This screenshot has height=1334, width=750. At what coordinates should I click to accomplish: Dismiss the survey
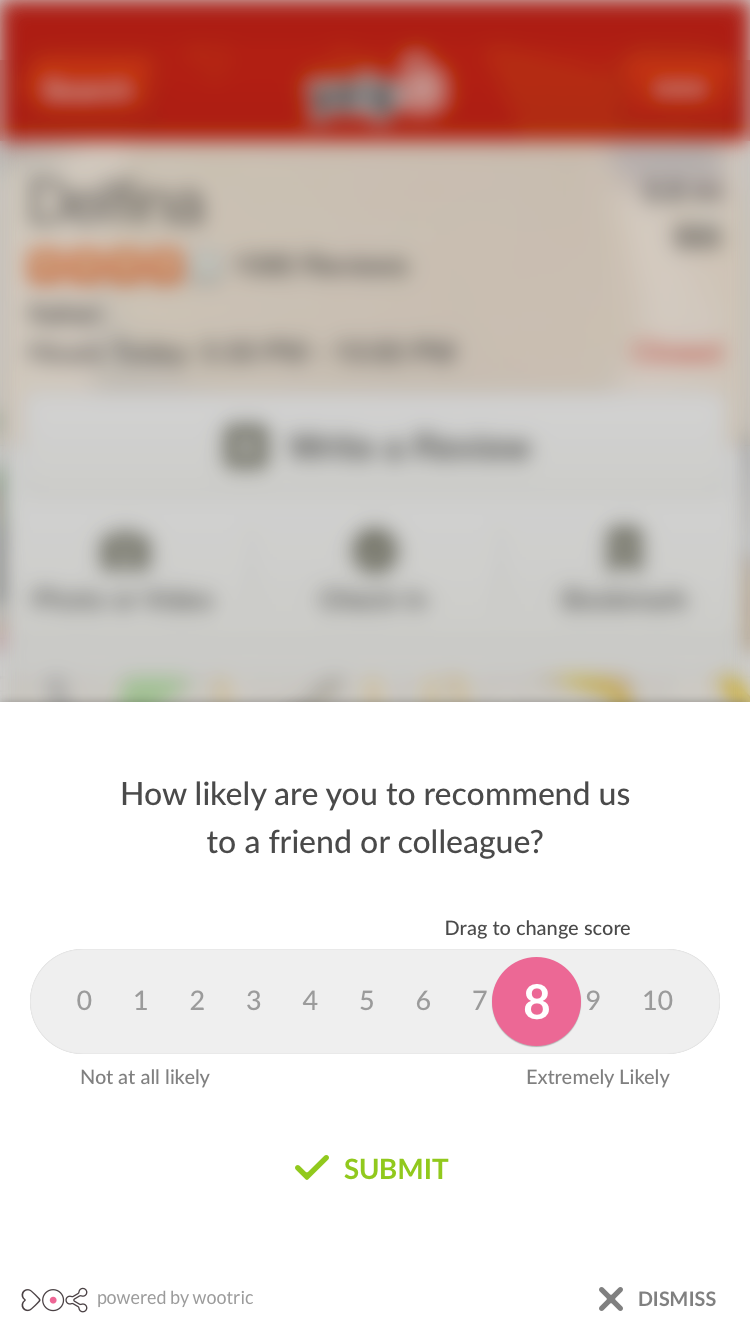[658, 1298]
